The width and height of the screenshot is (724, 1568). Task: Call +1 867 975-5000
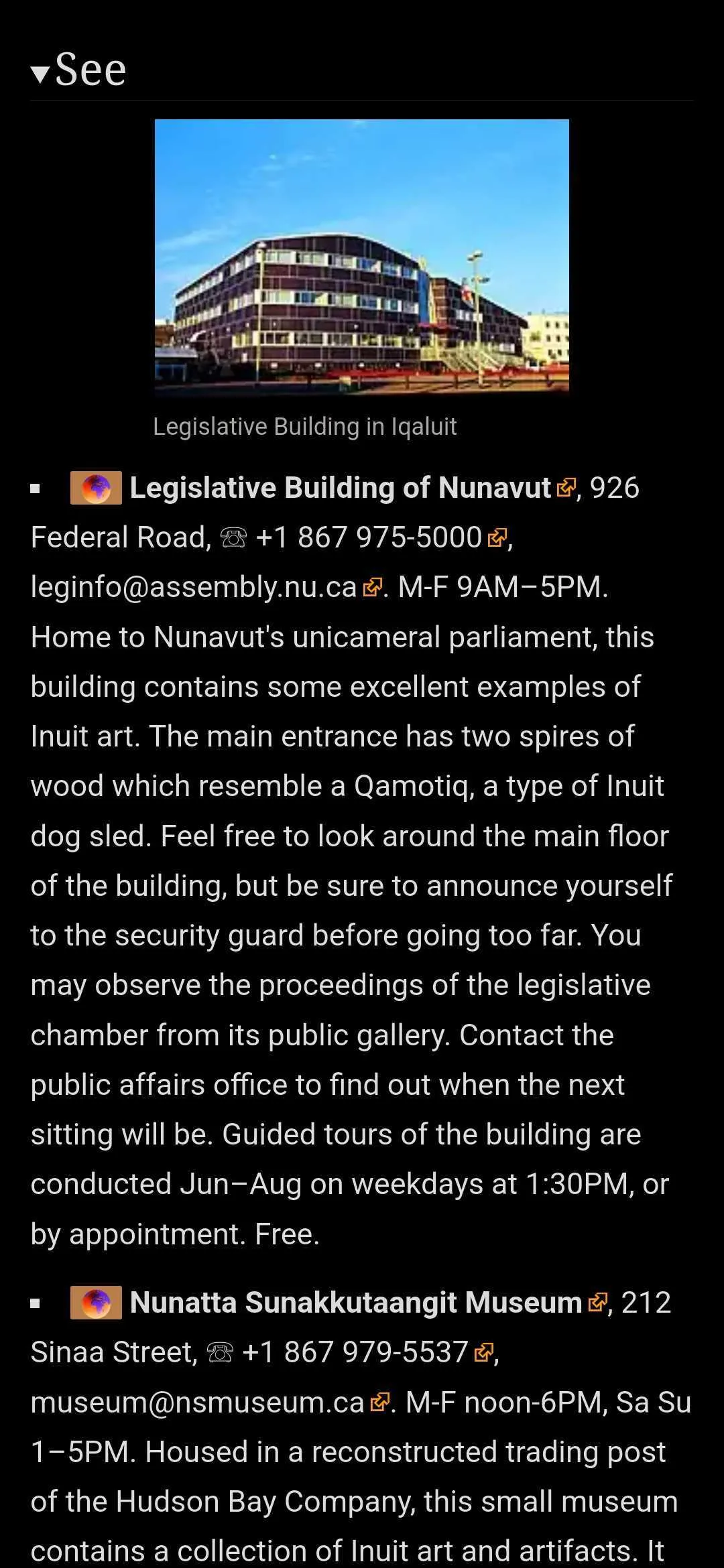[x=369, y=537]
